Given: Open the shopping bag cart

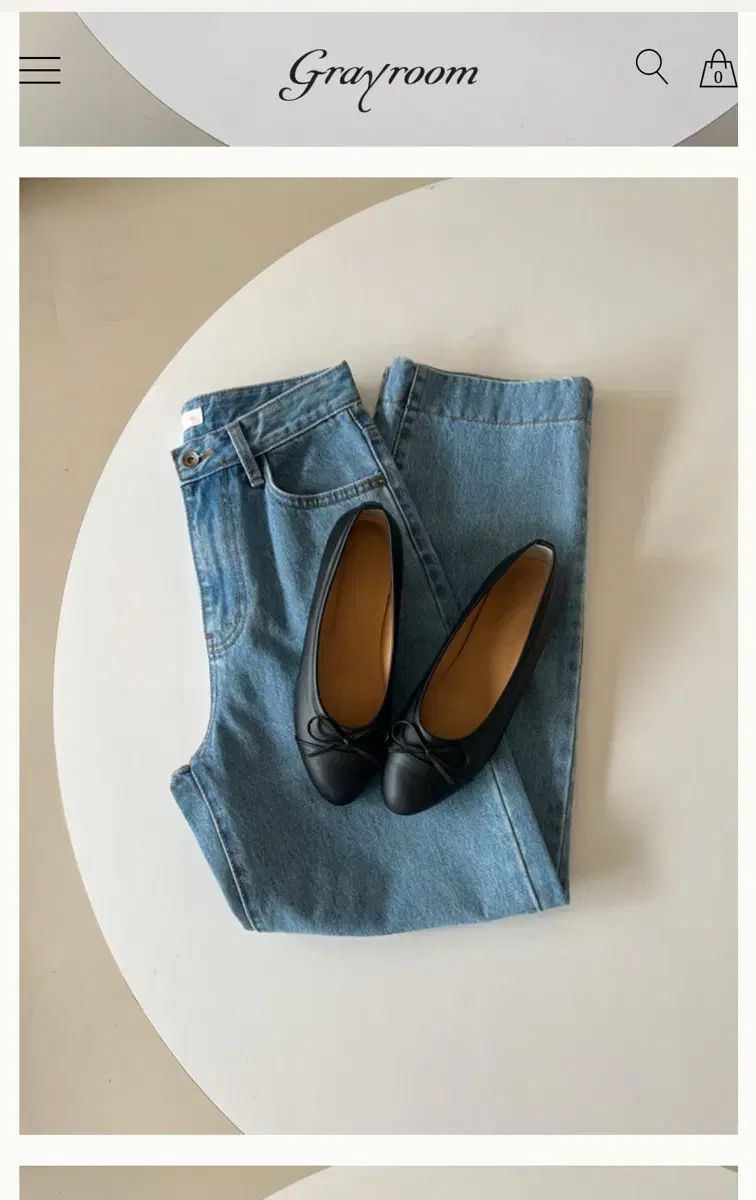Looking at the screenshot, I should 717,69.
